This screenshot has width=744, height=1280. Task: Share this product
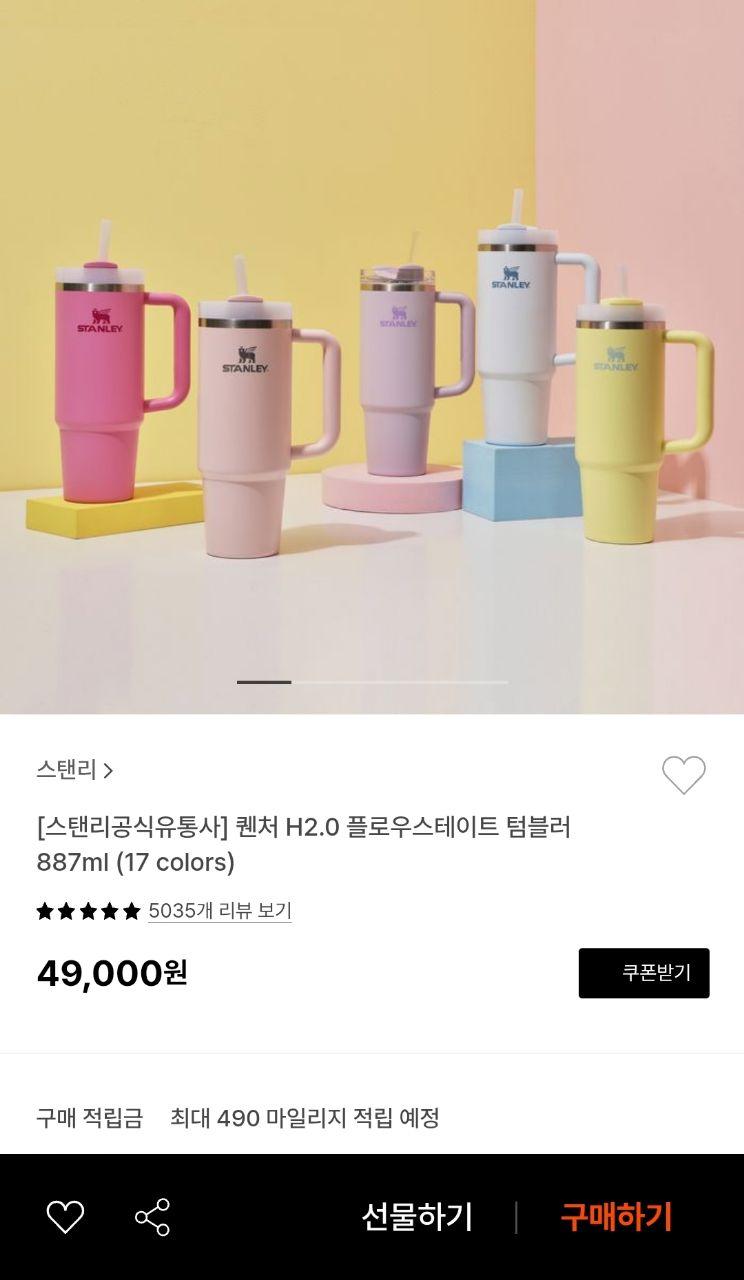[152, 1217]
